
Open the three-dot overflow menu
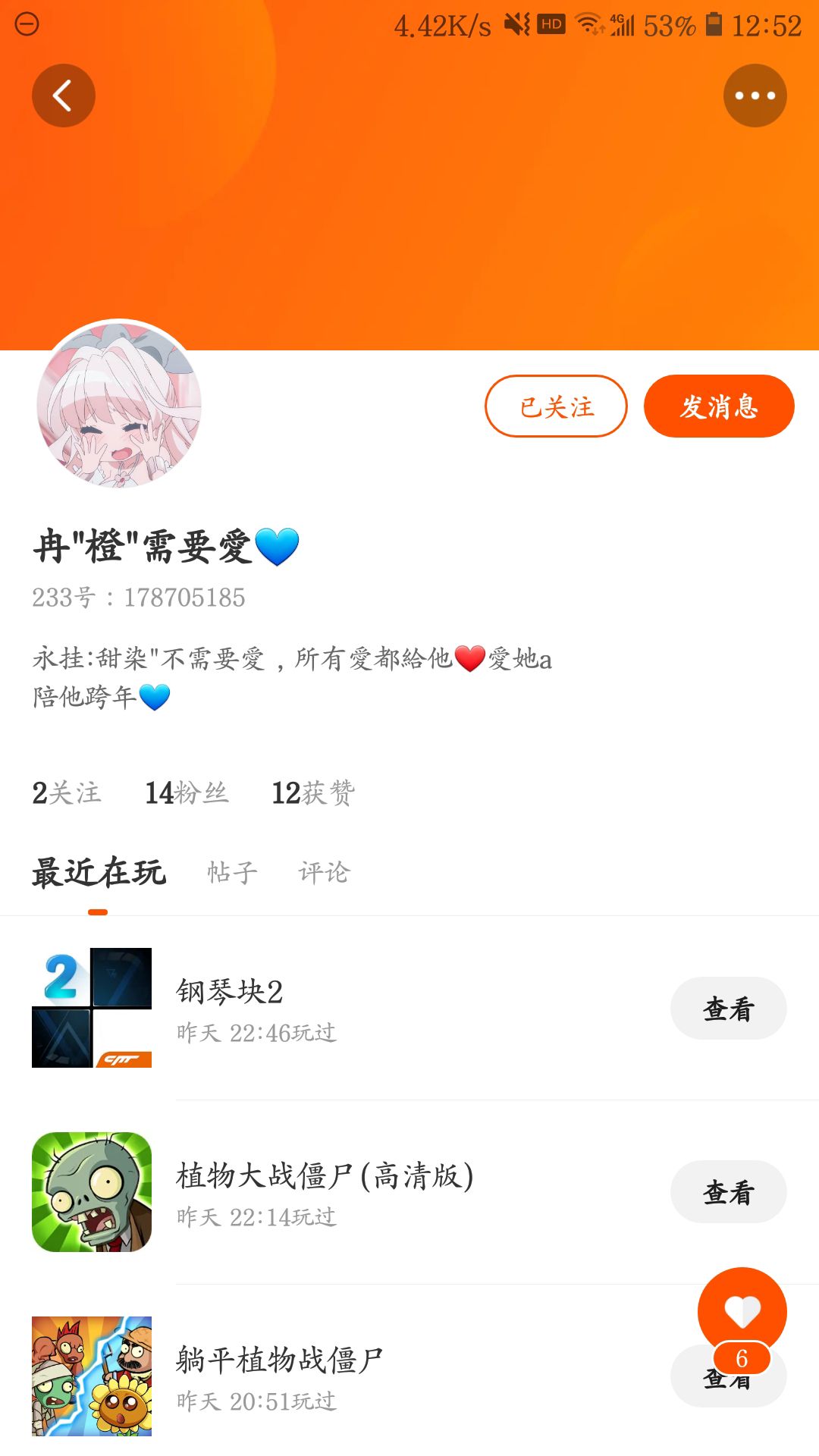755,96
